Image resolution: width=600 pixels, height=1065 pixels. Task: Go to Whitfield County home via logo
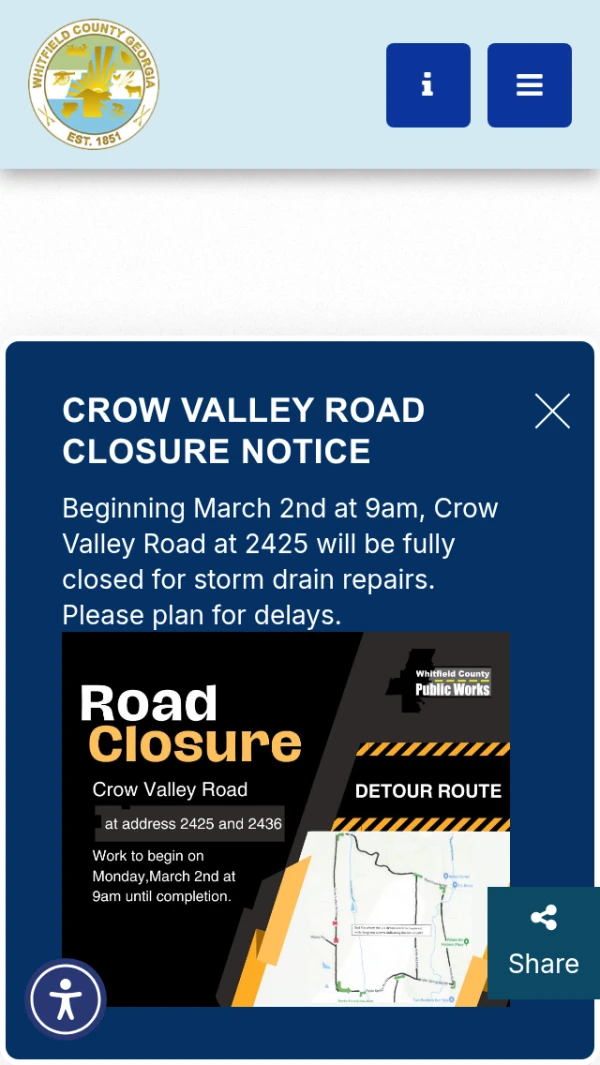94,85
